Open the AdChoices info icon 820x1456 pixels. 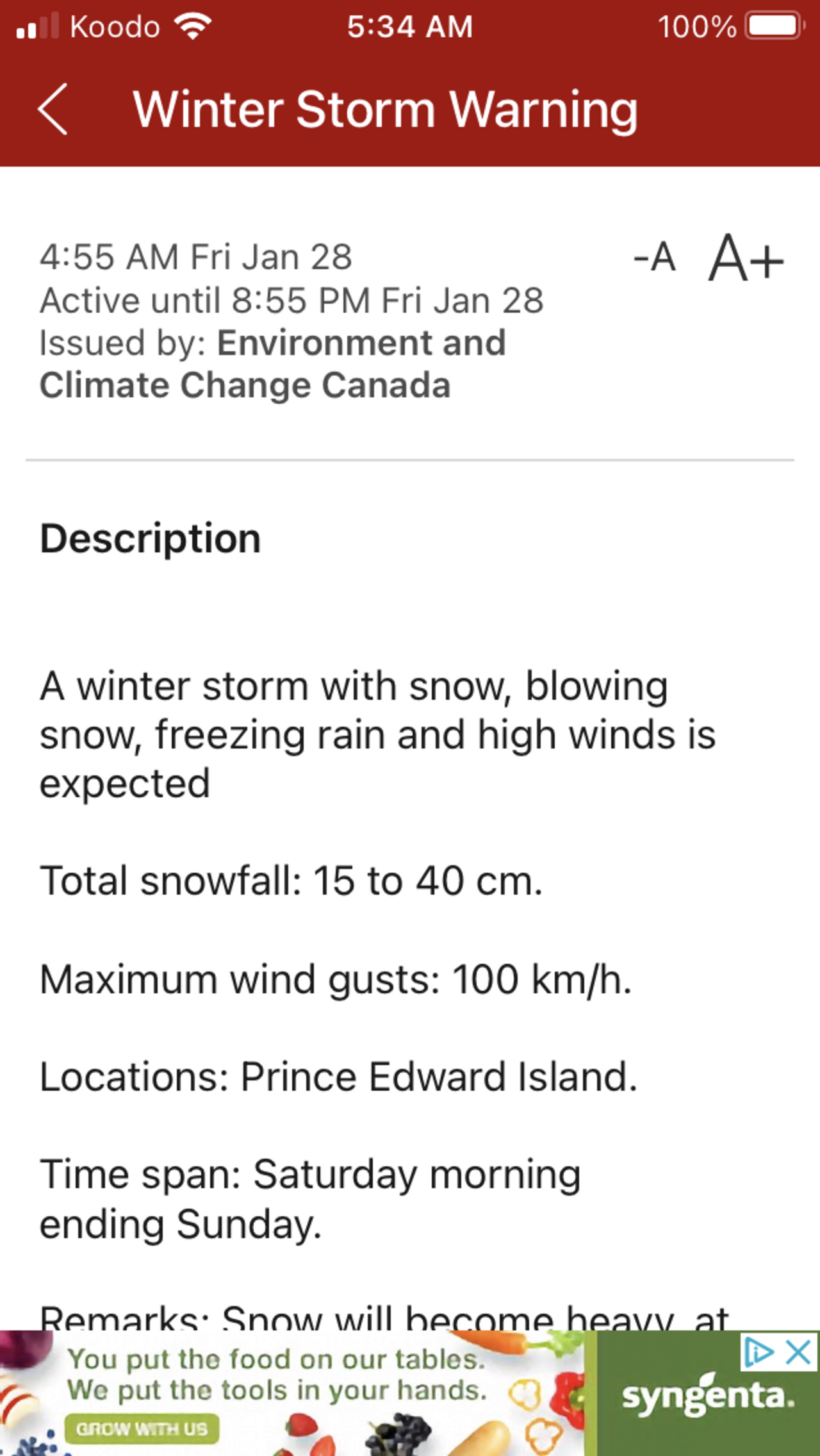tap(760, 1353)
